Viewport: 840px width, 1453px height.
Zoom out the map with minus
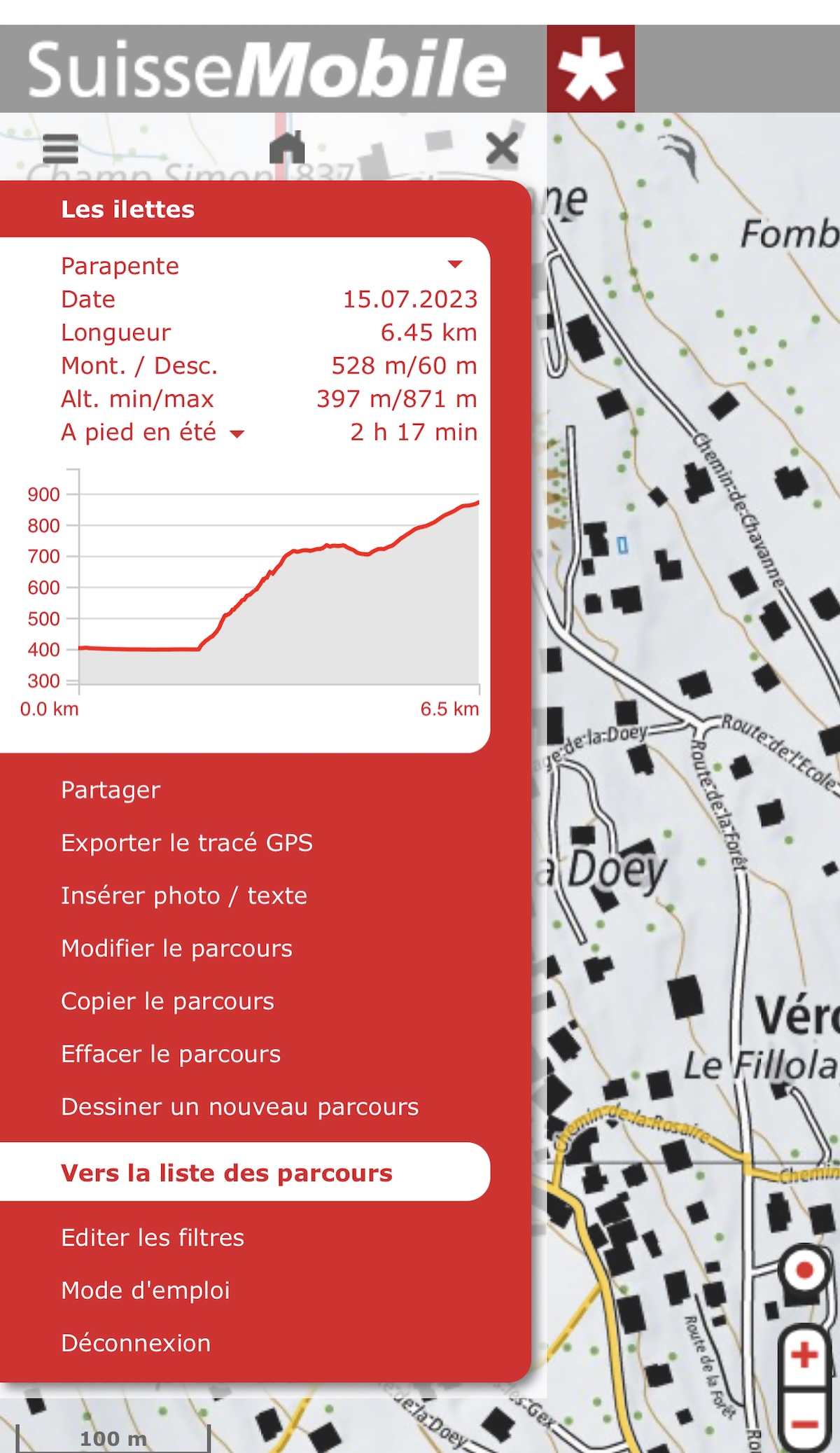pyautogui.click(x=804, y=1423)
